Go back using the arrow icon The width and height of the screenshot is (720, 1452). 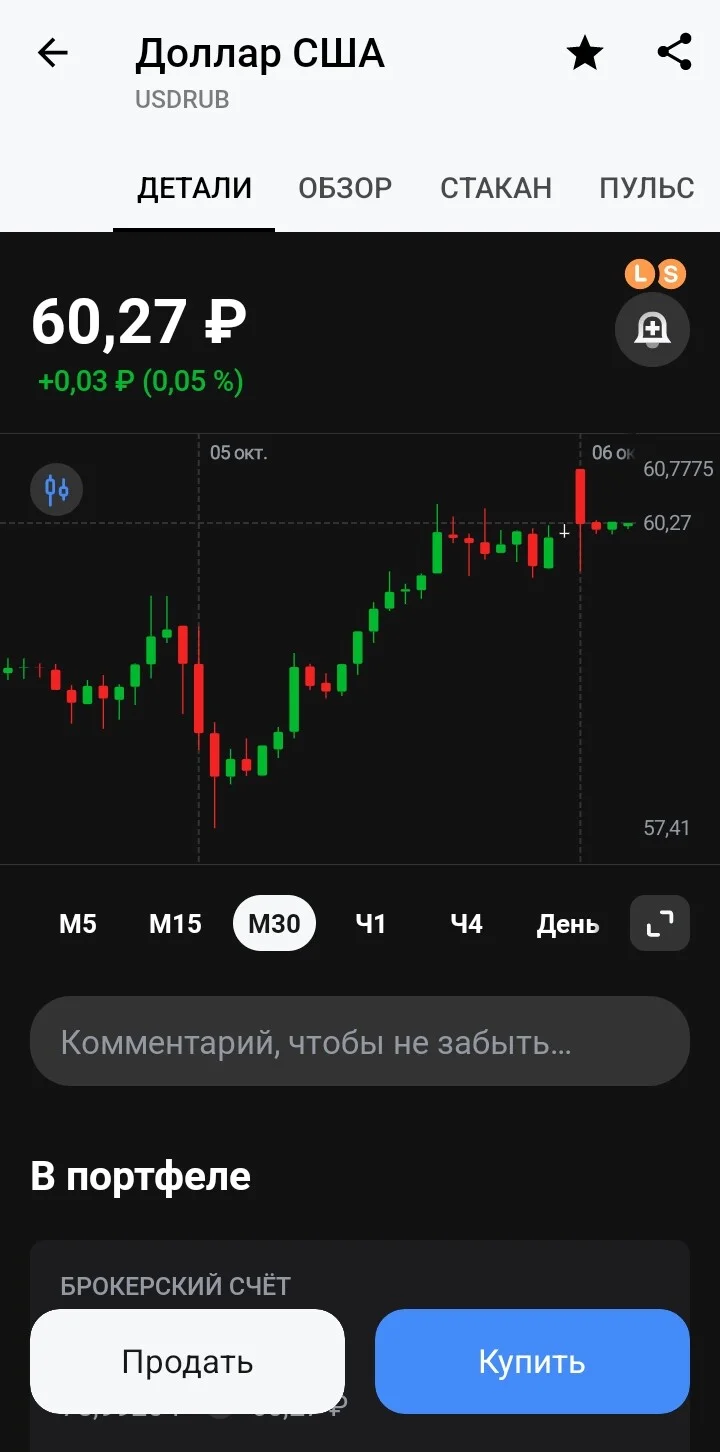52,53
